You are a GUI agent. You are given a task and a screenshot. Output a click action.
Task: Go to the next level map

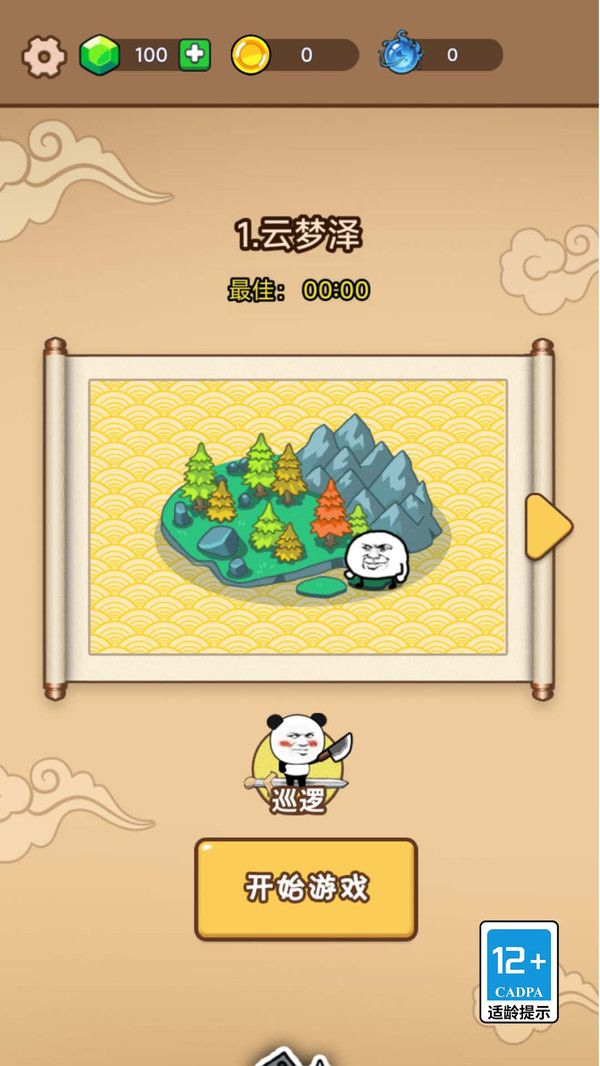click(x=547, y=526)
